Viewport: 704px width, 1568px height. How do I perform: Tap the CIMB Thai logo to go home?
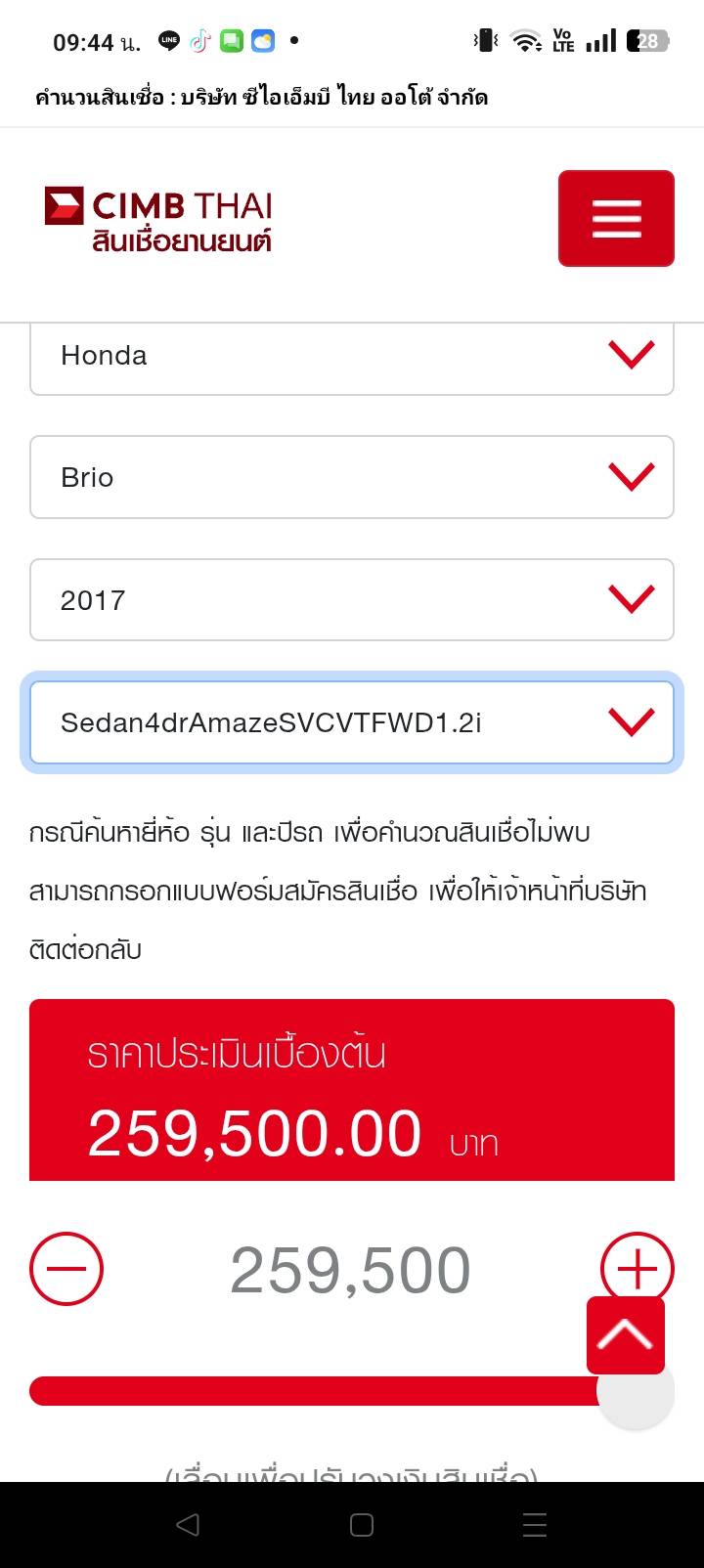click(x=158, y=219)
